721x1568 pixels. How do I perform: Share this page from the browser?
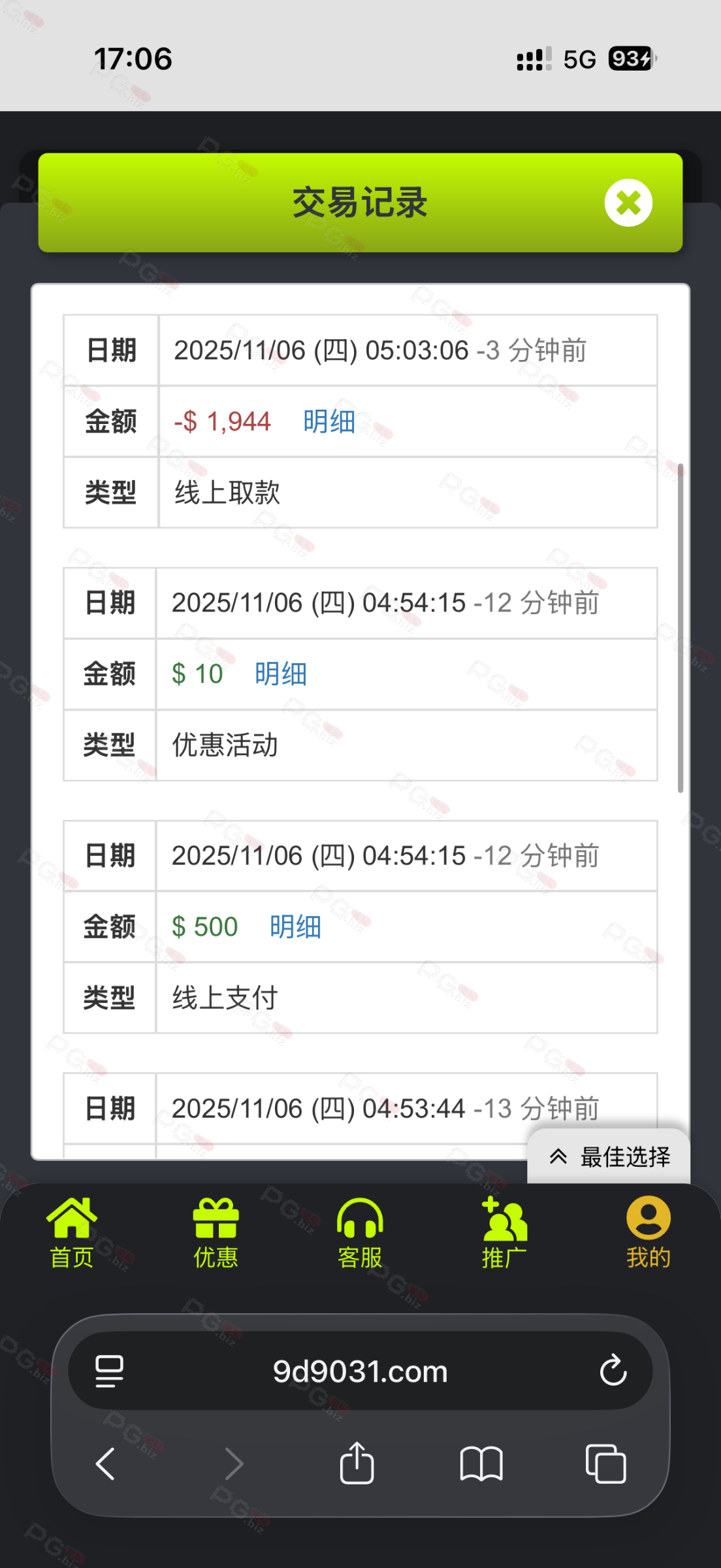click(x=357, y=1463)
